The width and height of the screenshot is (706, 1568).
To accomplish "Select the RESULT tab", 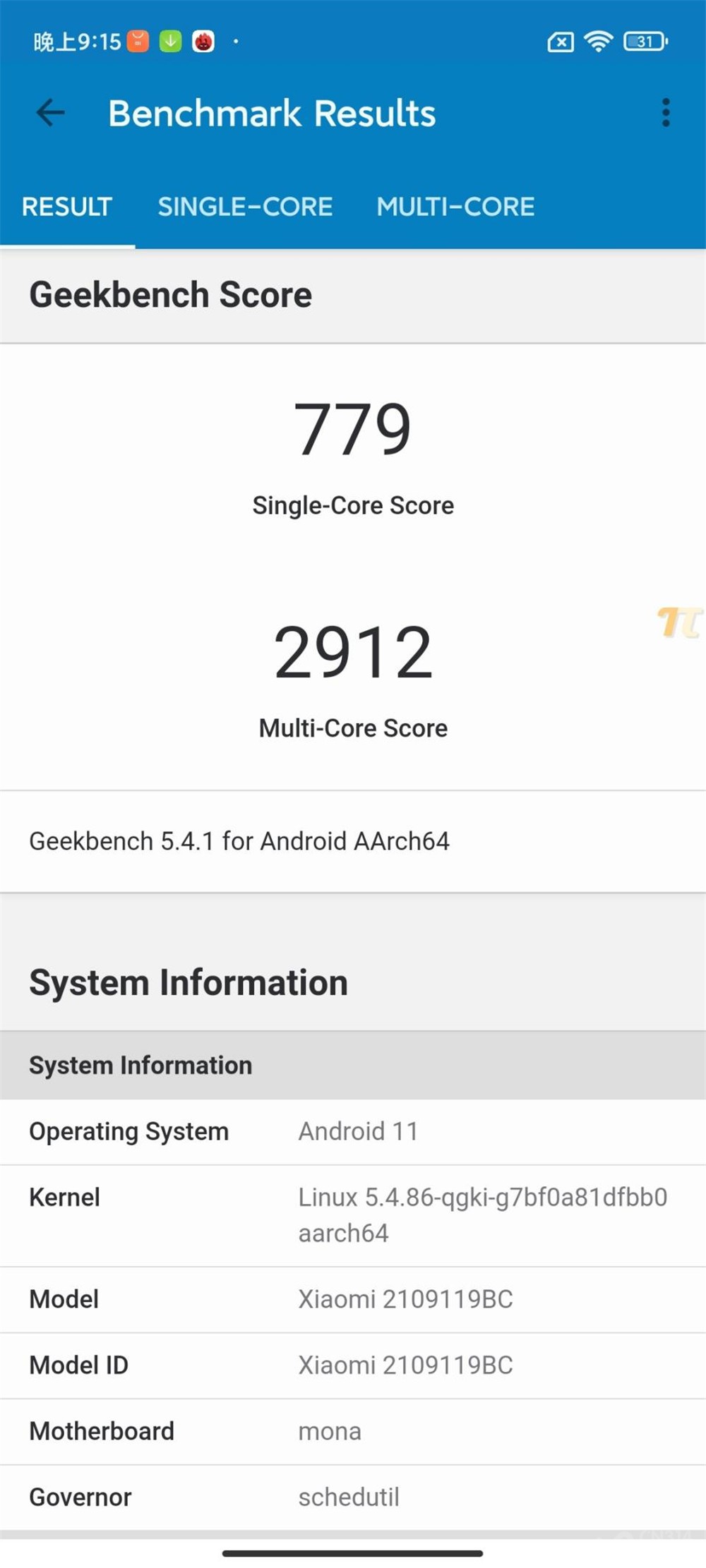I will point(67,207).
